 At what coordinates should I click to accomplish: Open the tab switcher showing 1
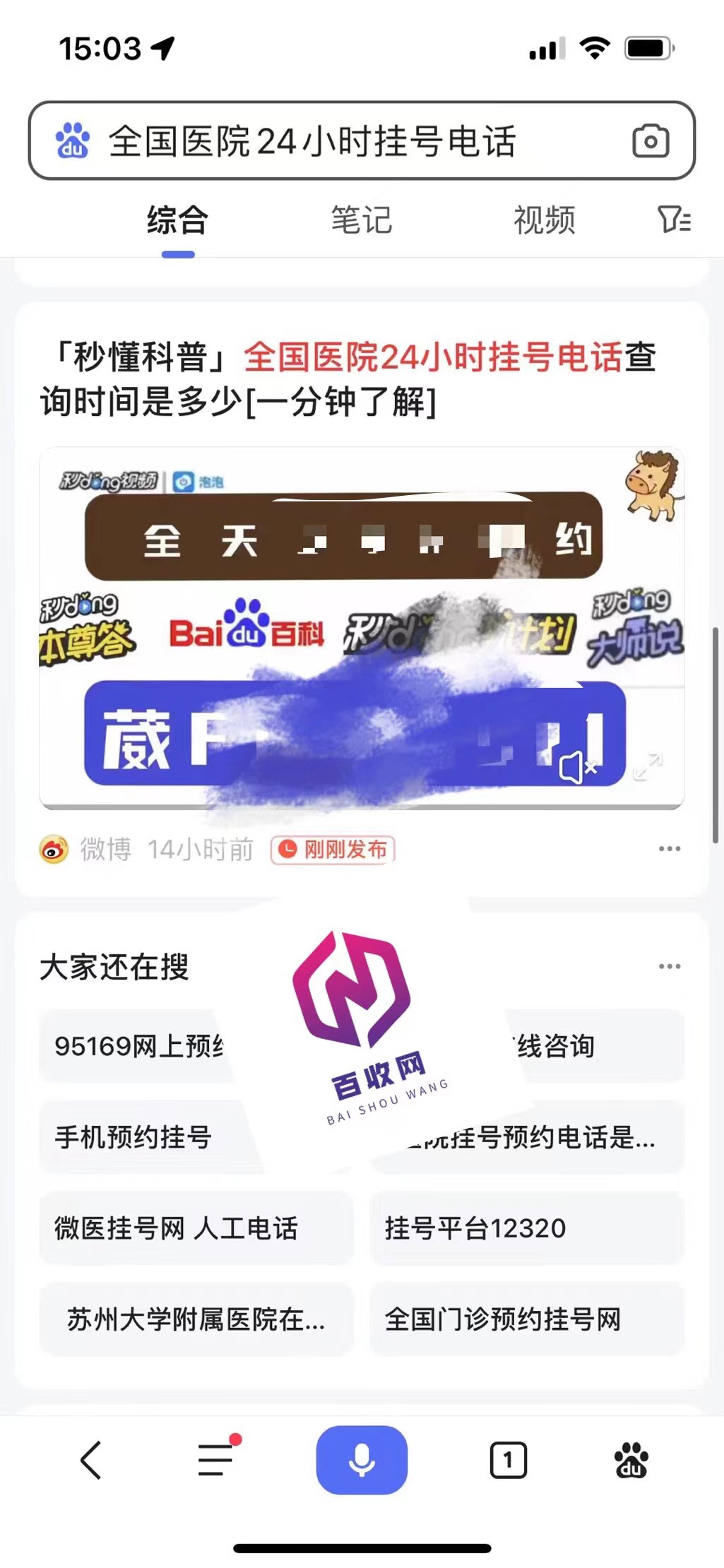(x=508, y=1460)
